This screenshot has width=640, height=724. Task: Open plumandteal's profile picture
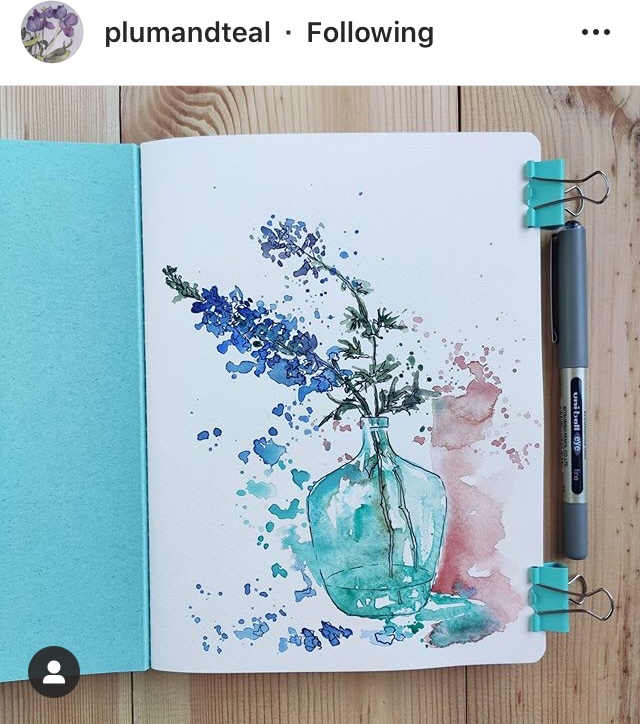pyautogui.click(x=52, y=33)
